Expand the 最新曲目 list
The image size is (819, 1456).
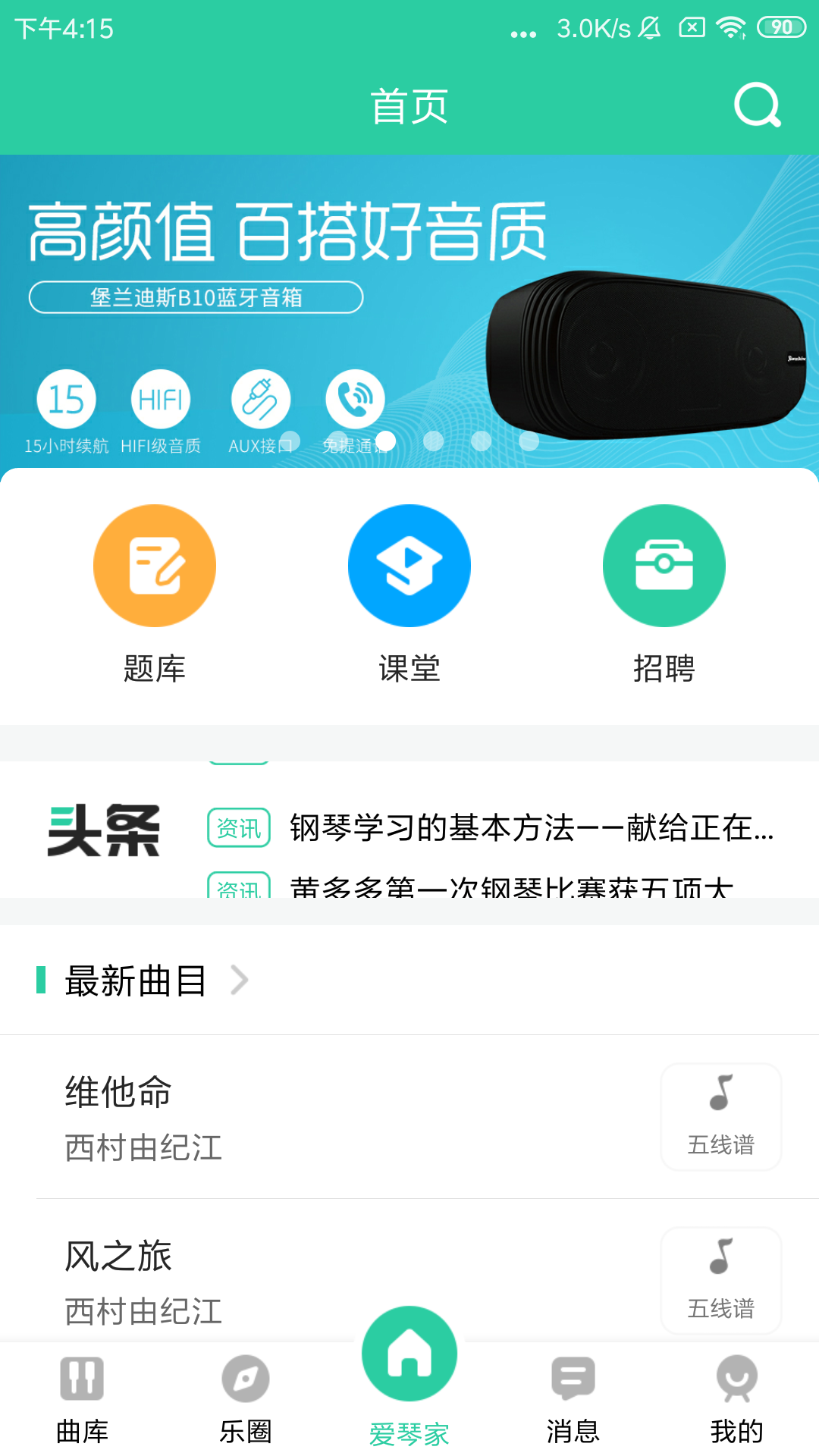tap(240, 980)
